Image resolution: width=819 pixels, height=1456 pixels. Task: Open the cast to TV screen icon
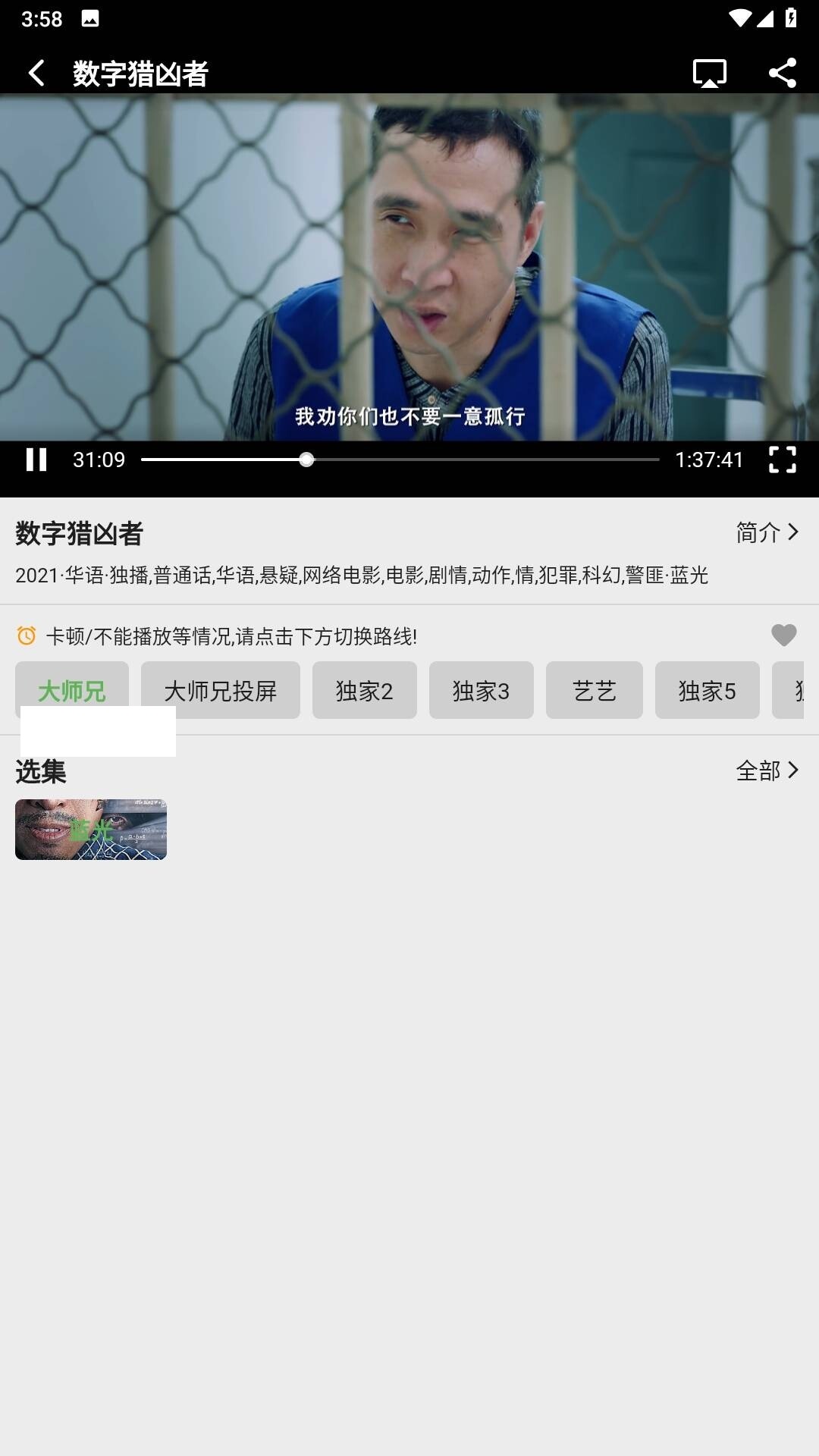[x=709, y=73]
